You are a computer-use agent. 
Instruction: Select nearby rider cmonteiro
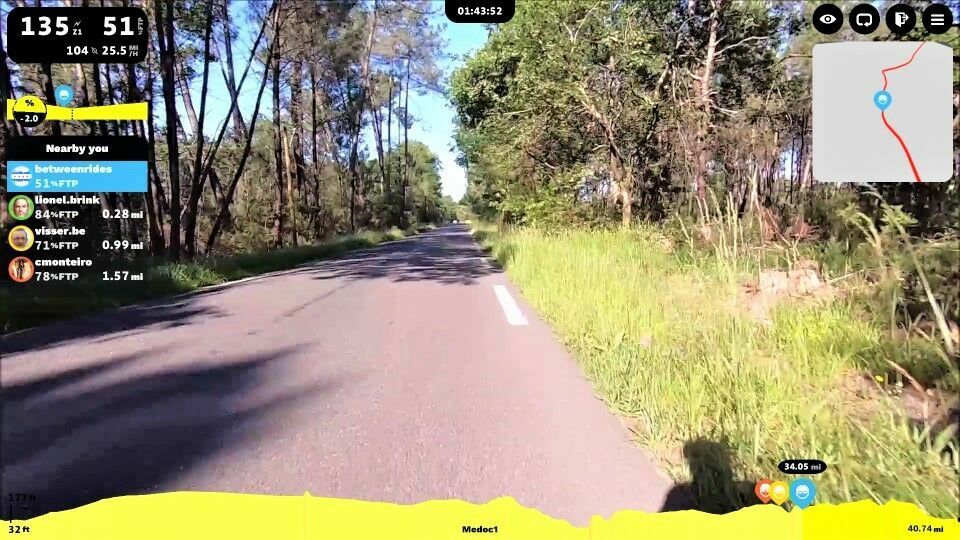(x=76, y=269)
